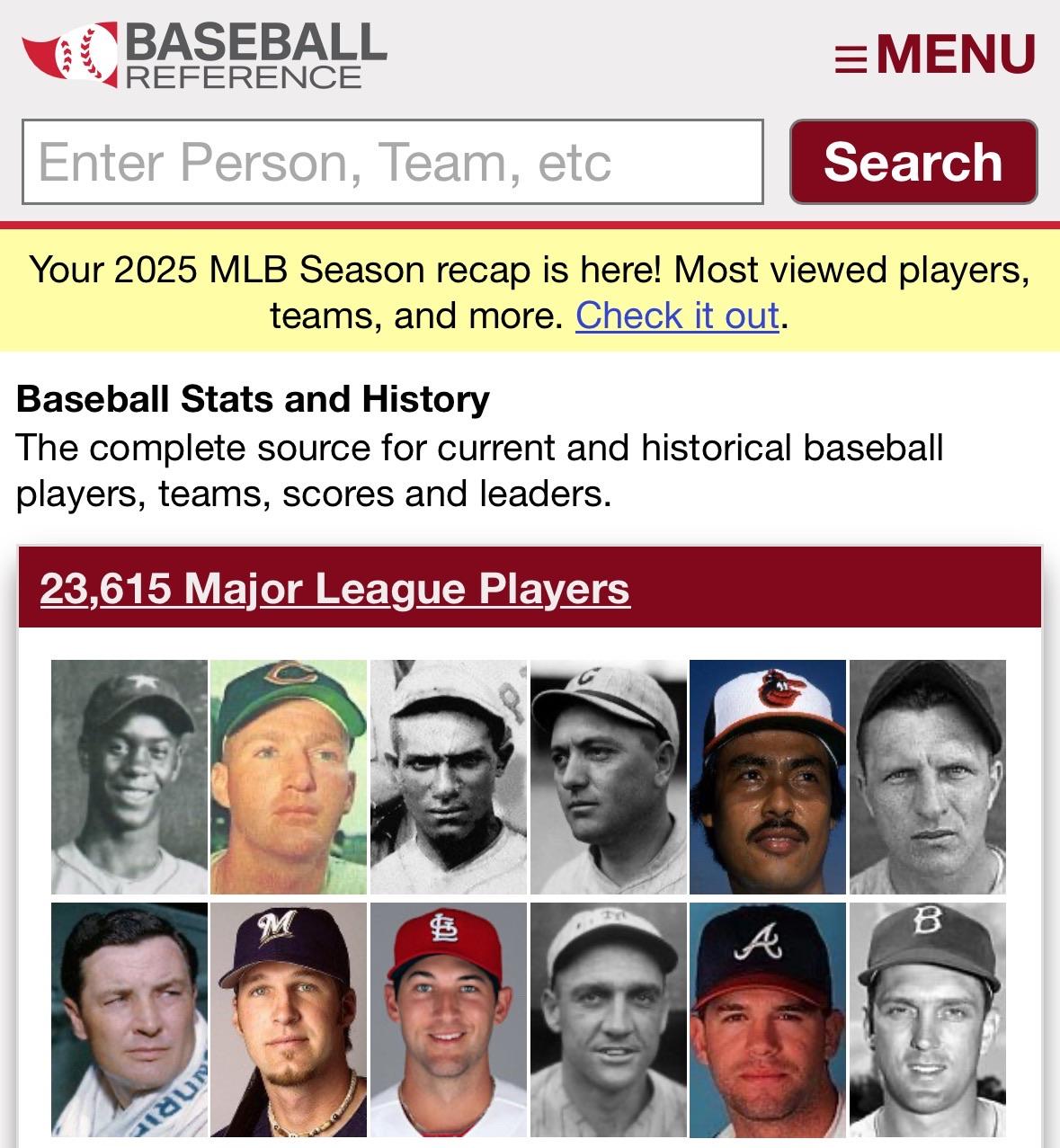Image resolution: width=1060 pixels, height=1148 pixels.
Task: Select the player wearing the Braves A cap
Action: [767, 1019]
